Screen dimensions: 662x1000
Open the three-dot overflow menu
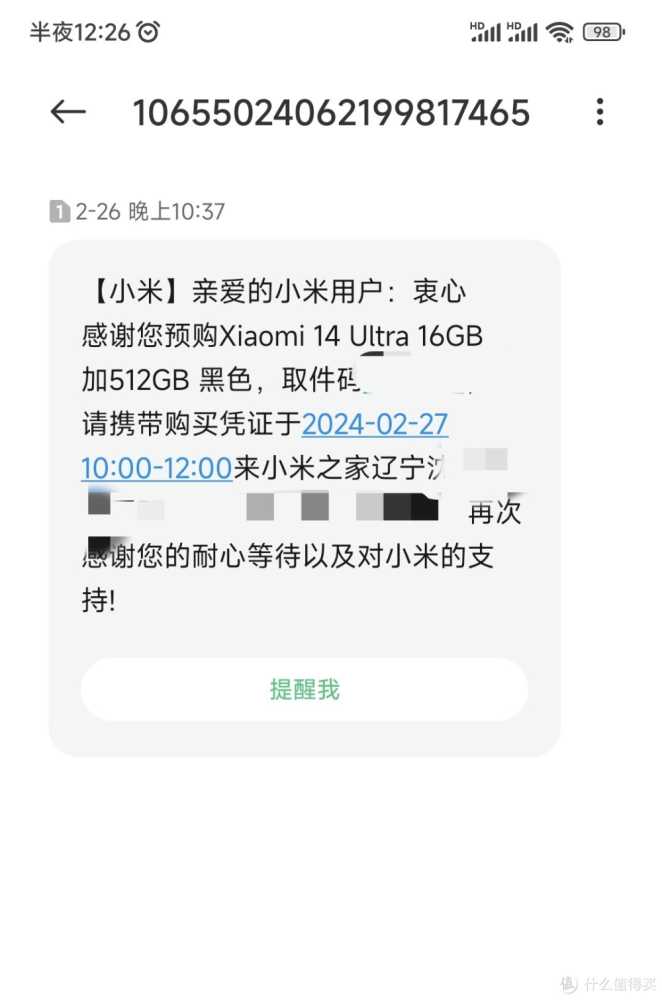[599, 112]
